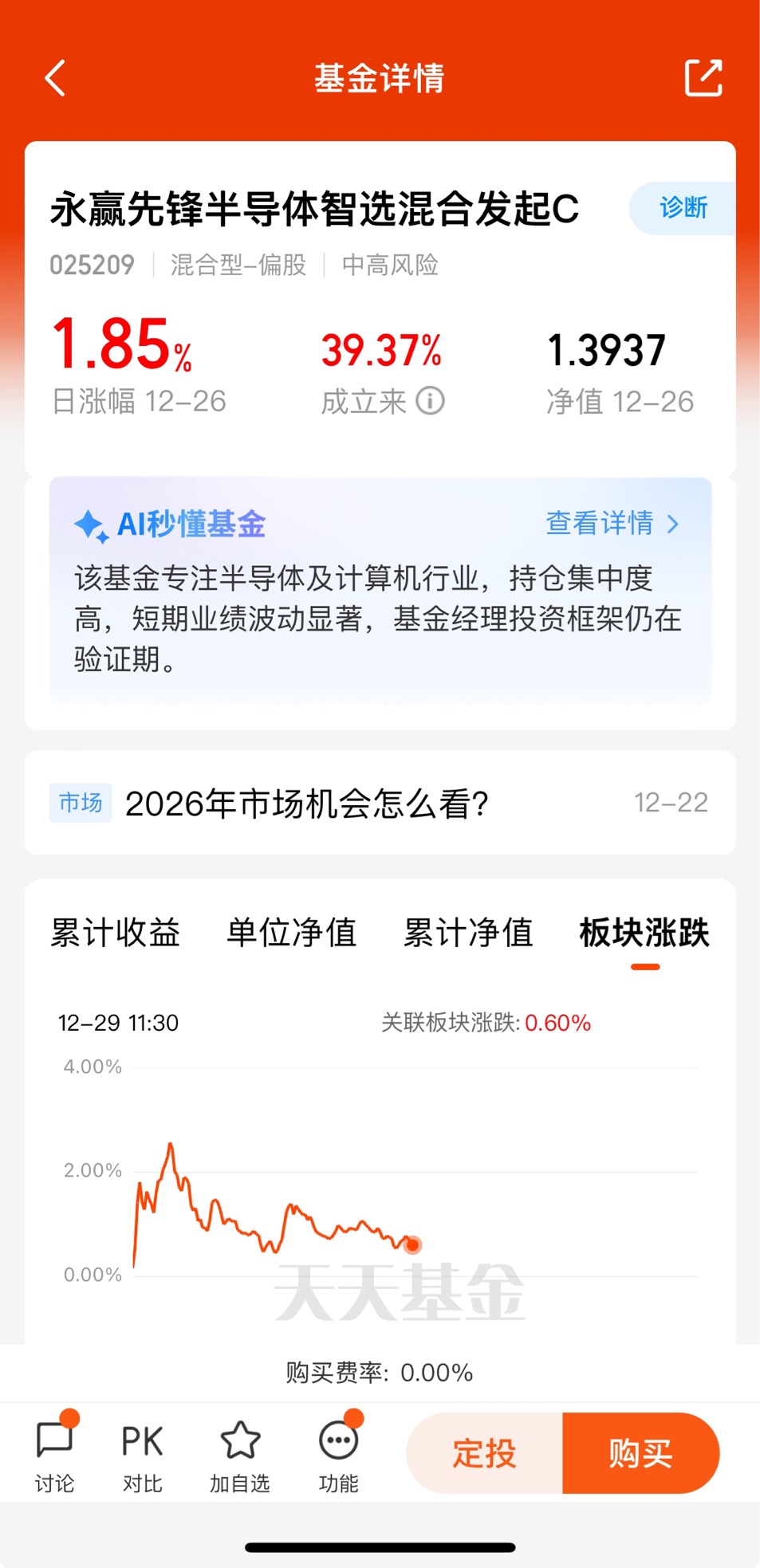The height and width of the screenshot is (1568, 760).
Task: Tap the 购买 button
Action: click(641, 1453)
